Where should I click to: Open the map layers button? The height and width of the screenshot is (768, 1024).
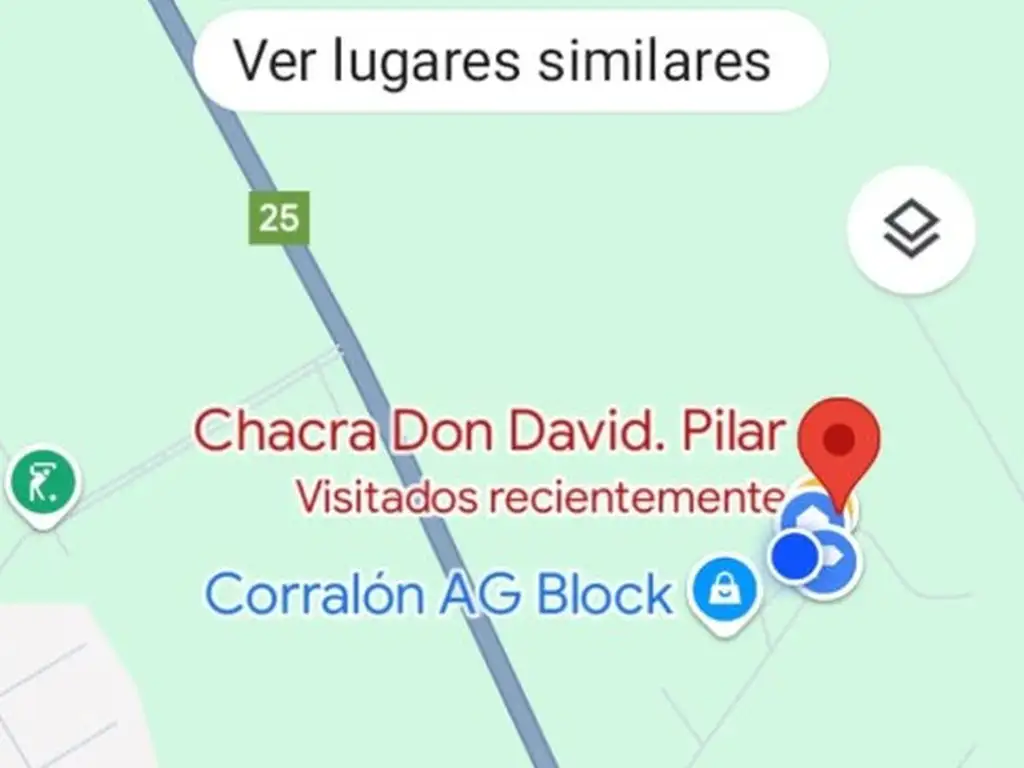910,230
